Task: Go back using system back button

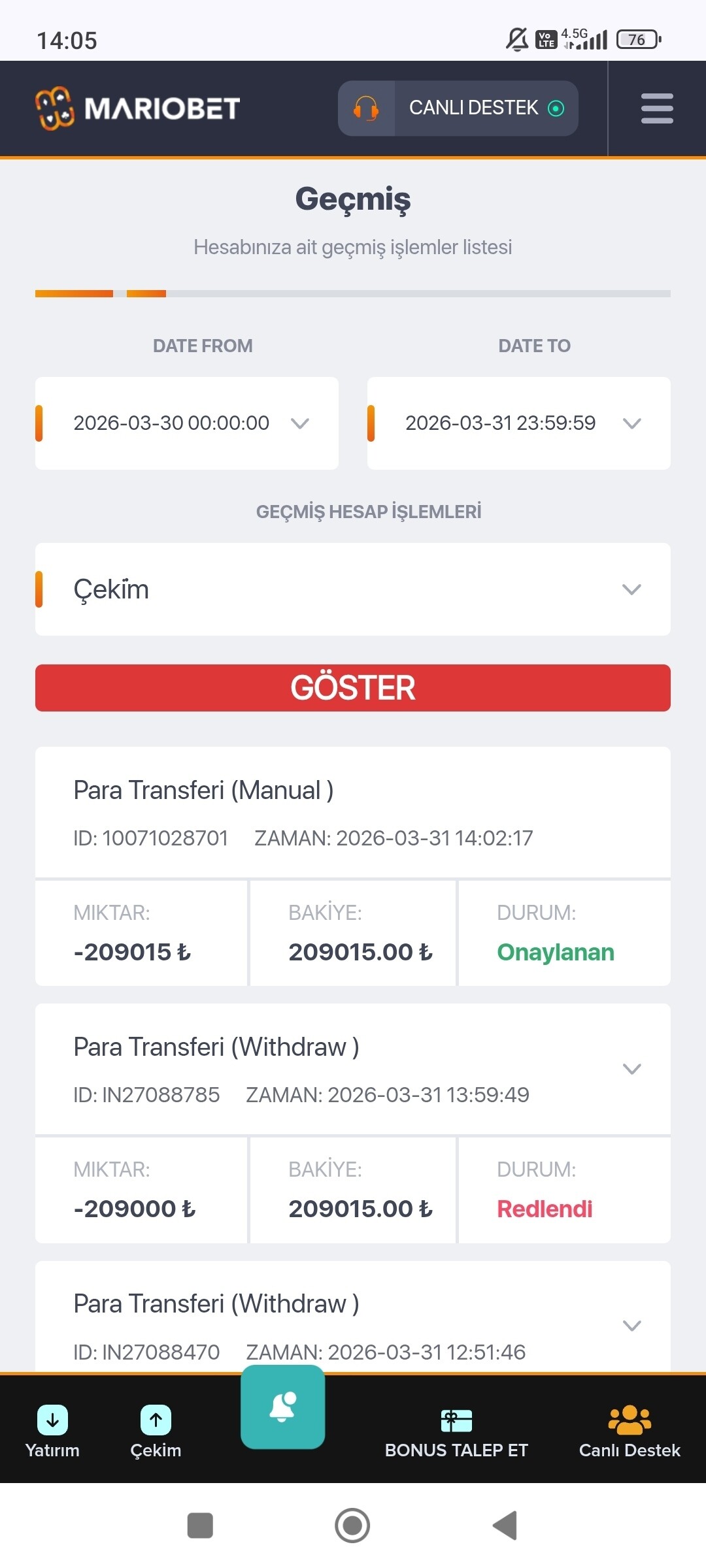Action: 505,1526
